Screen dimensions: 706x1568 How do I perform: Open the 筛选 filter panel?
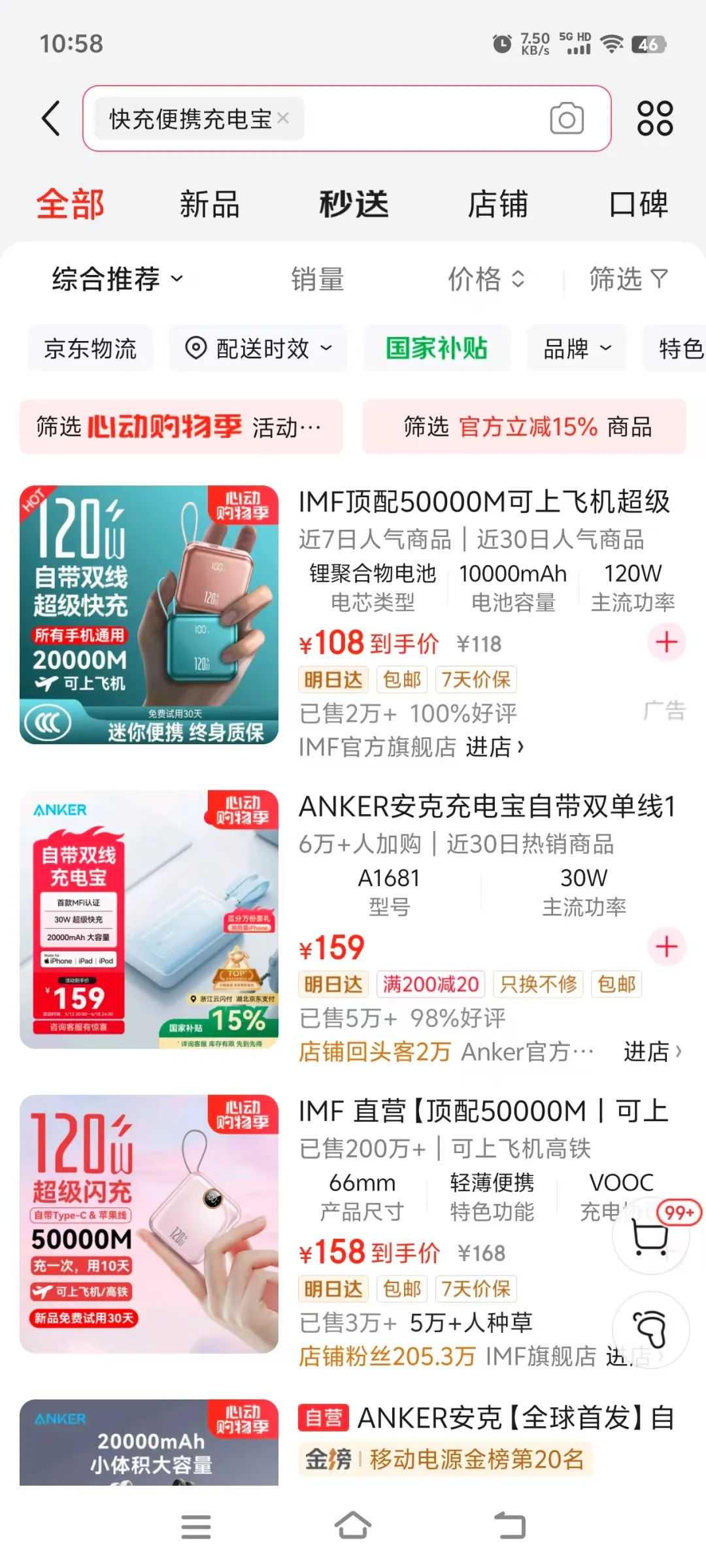click(x=628, y=280)
